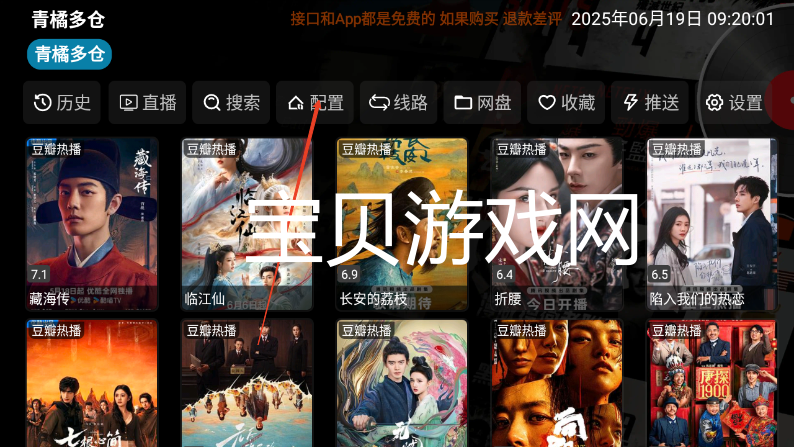
Task: Go to 直播 live streams
Action: (x=147, y=103)
